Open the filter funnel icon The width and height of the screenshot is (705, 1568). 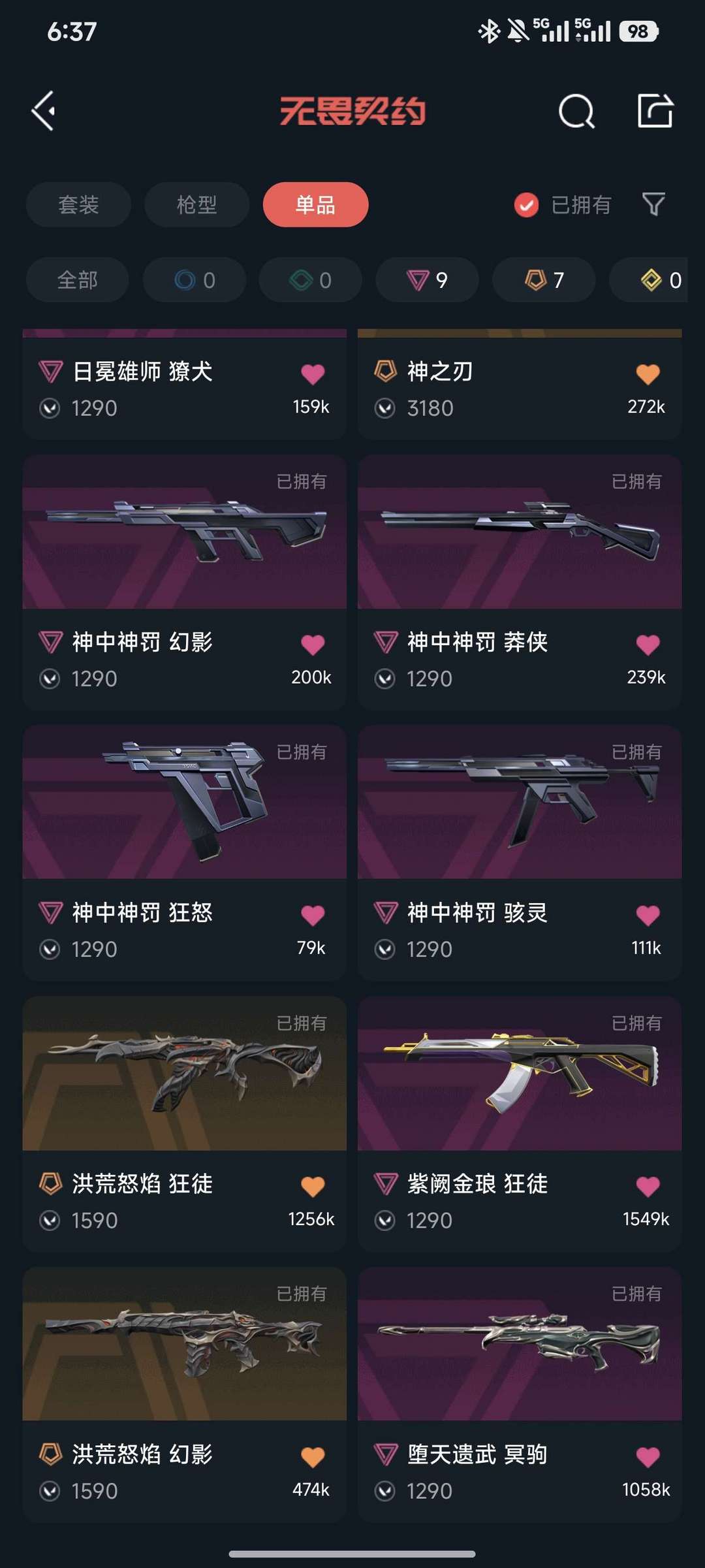[653, 204]
